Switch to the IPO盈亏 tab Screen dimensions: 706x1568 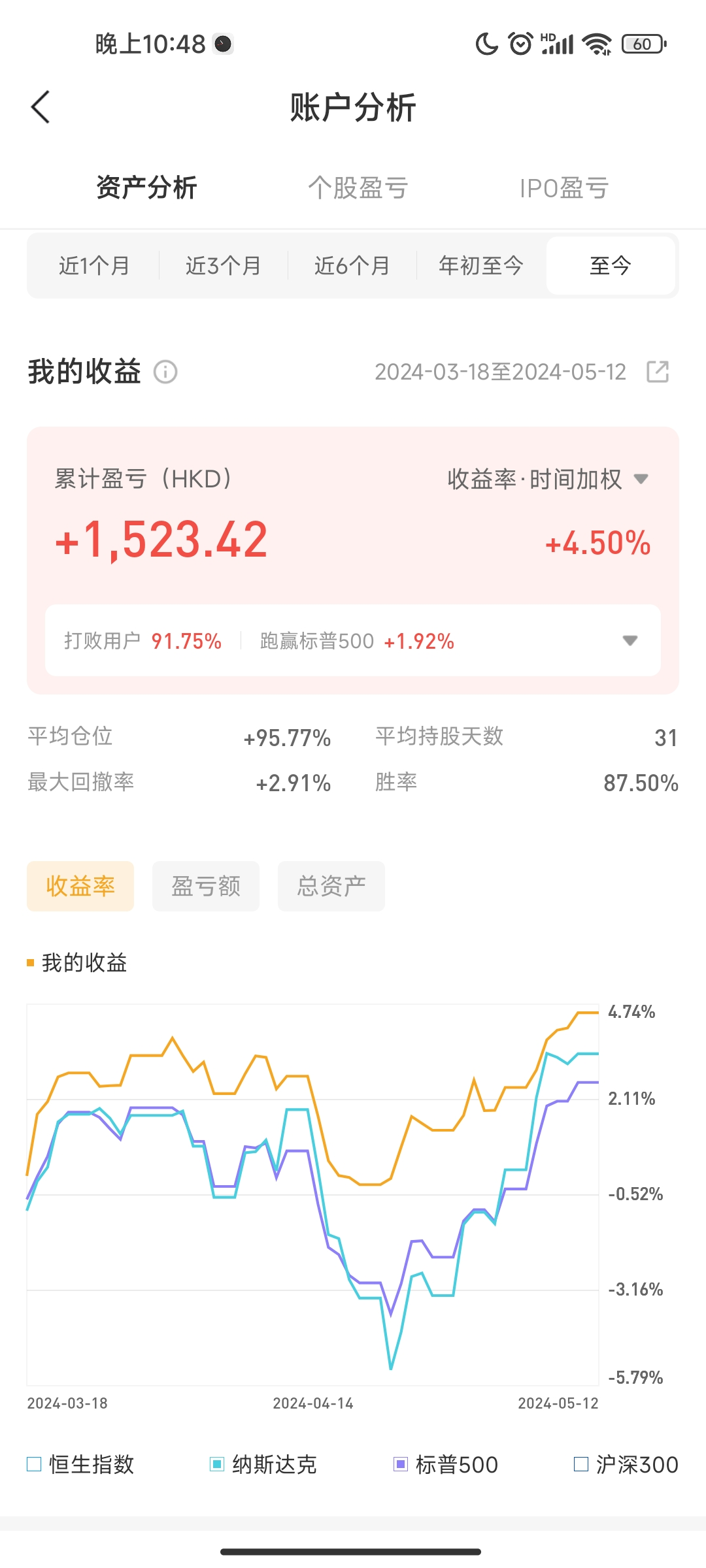pyautogui.click(x=564, y=188)
